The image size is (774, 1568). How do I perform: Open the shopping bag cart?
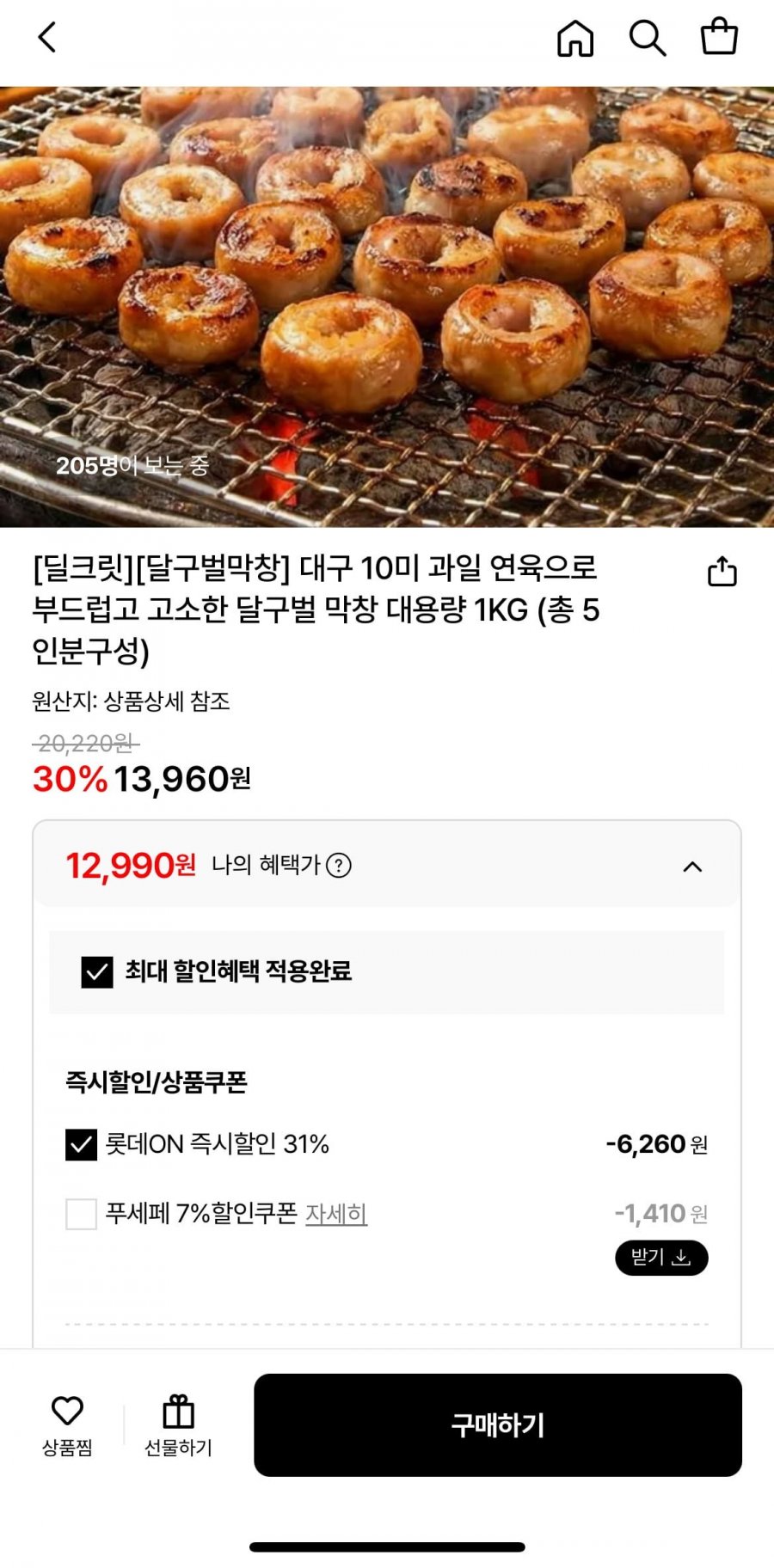click(x=719, y=37)
